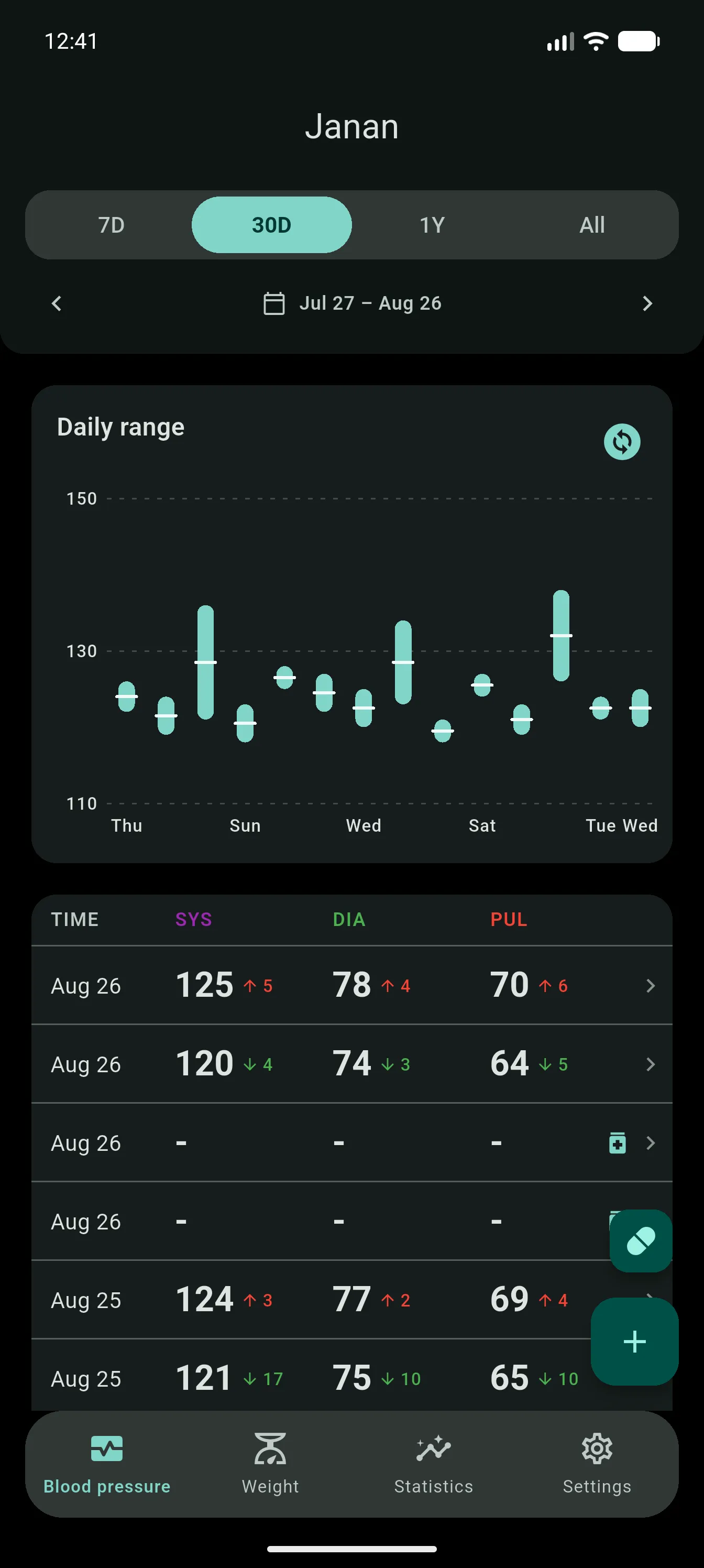Open the Jul 27 – Aug 26 date picker

(351, 303)
